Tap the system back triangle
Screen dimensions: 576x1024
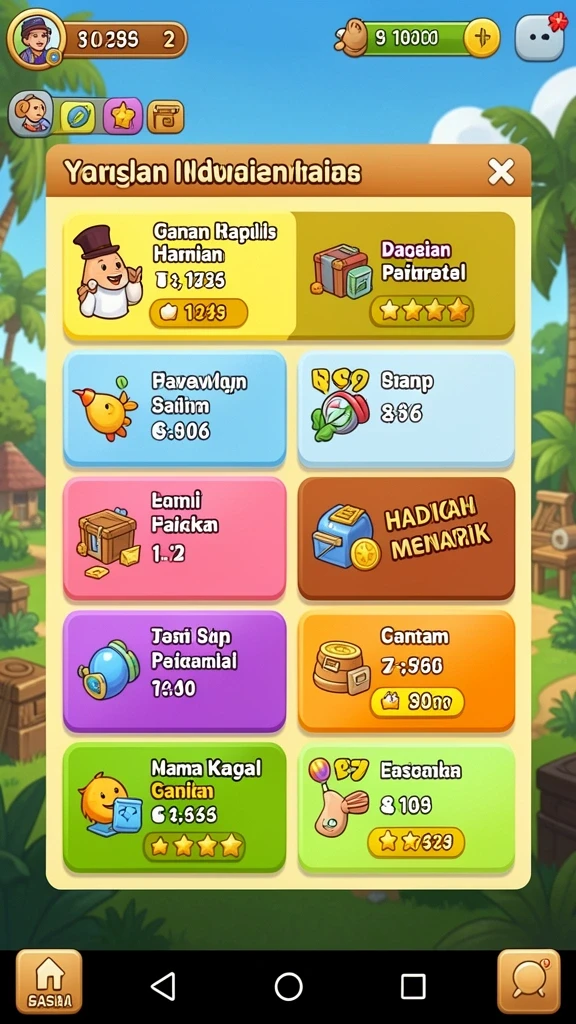click(163, 986)
